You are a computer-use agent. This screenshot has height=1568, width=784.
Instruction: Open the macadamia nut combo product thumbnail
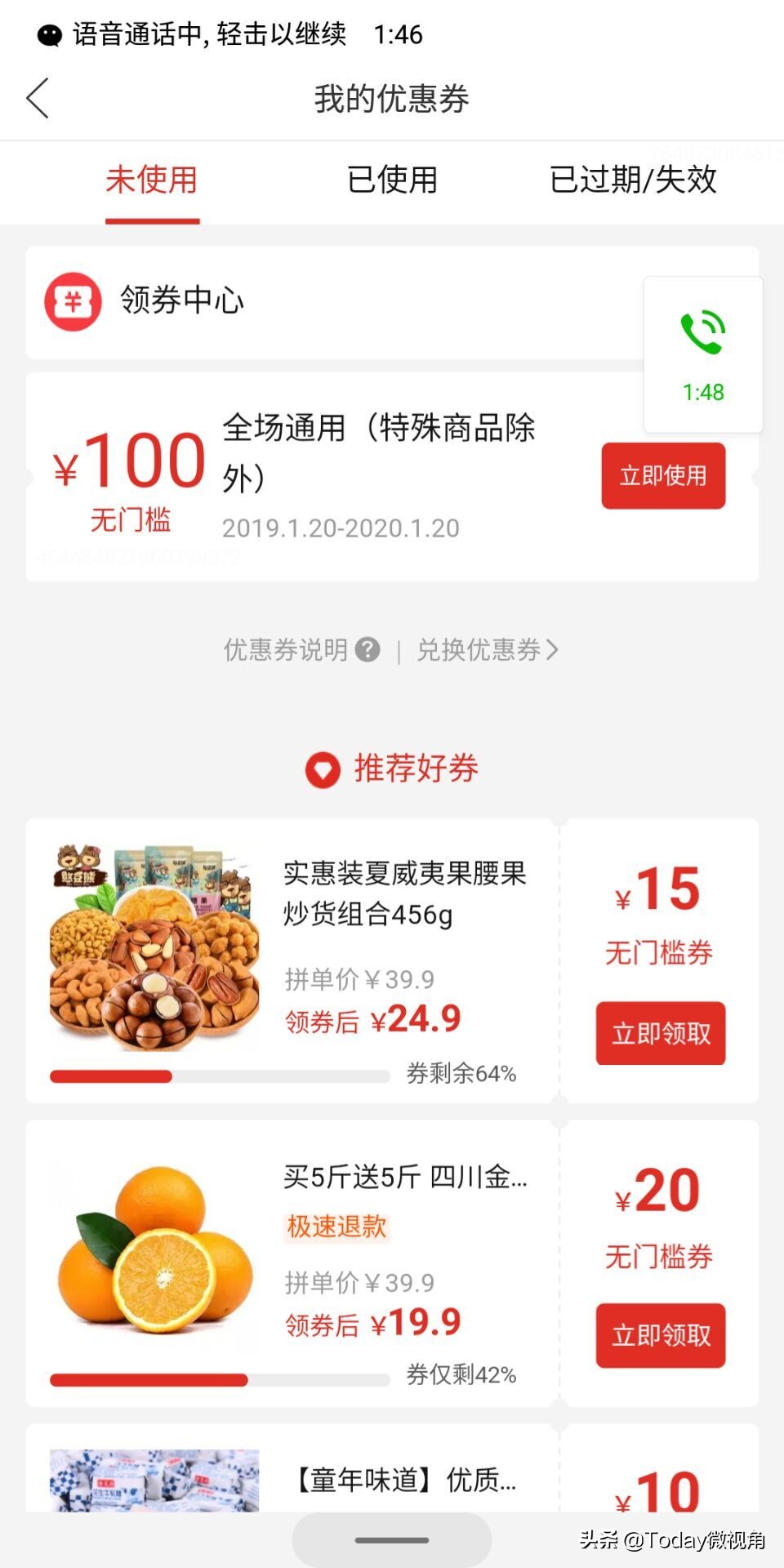152,947
